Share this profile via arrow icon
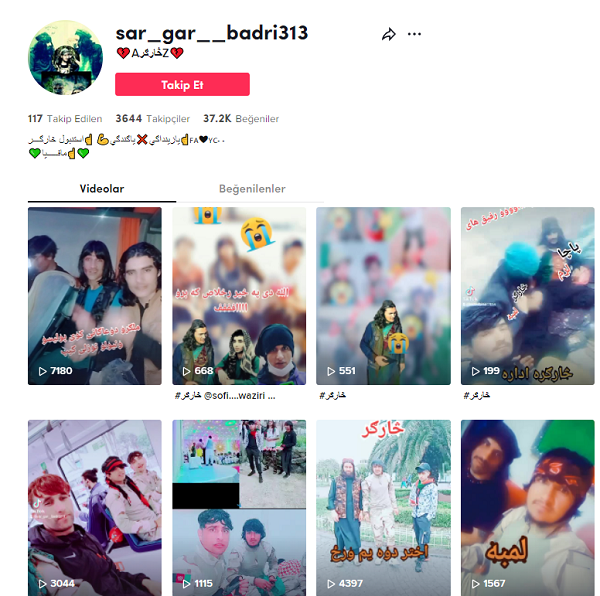This screenshot has height=596, width=600. tap(389, 34)
